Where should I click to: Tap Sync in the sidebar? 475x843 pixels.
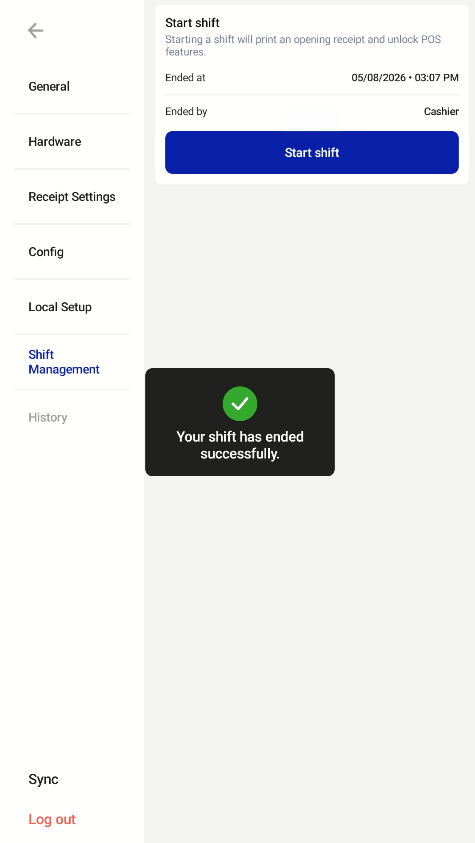coord(44,780)
